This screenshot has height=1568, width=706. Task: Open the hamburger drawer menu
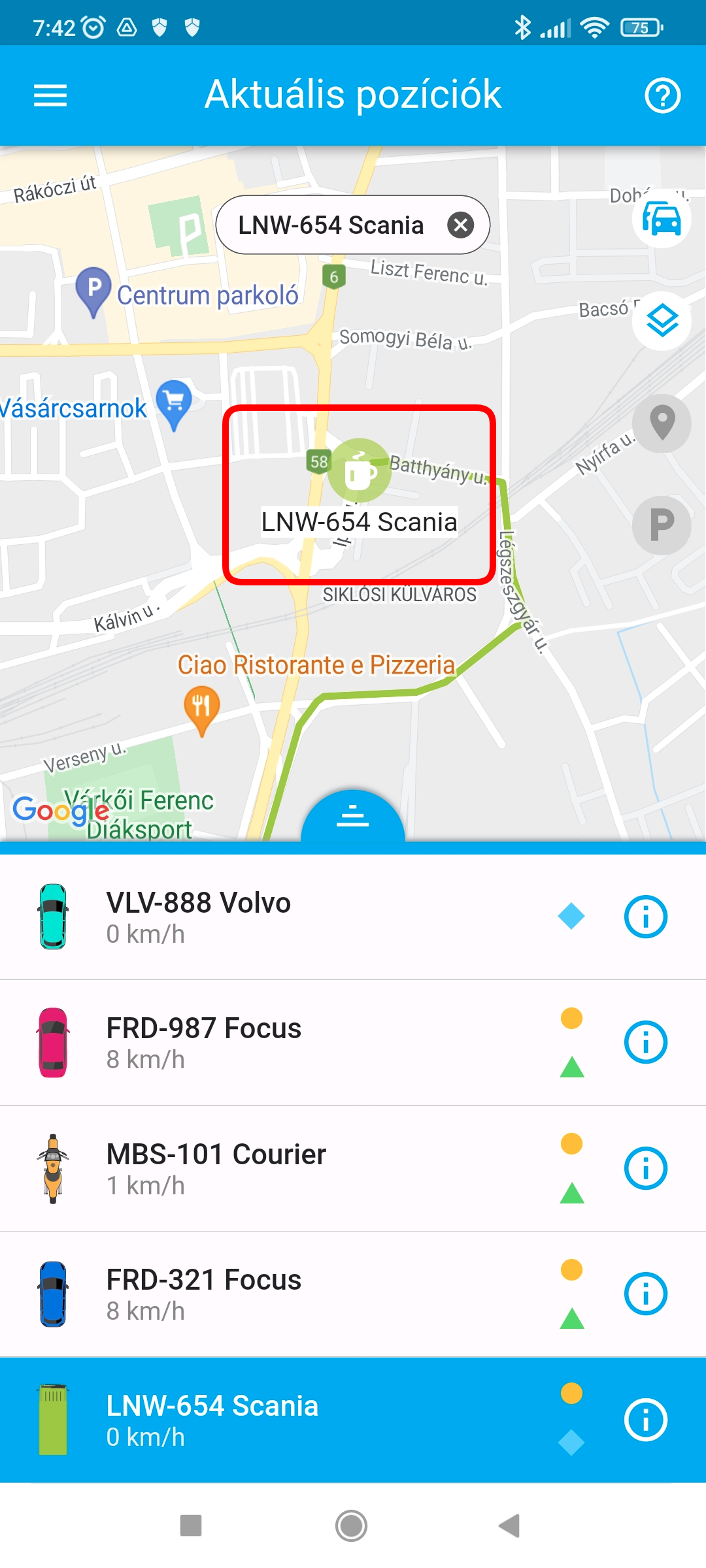(50, 95)
